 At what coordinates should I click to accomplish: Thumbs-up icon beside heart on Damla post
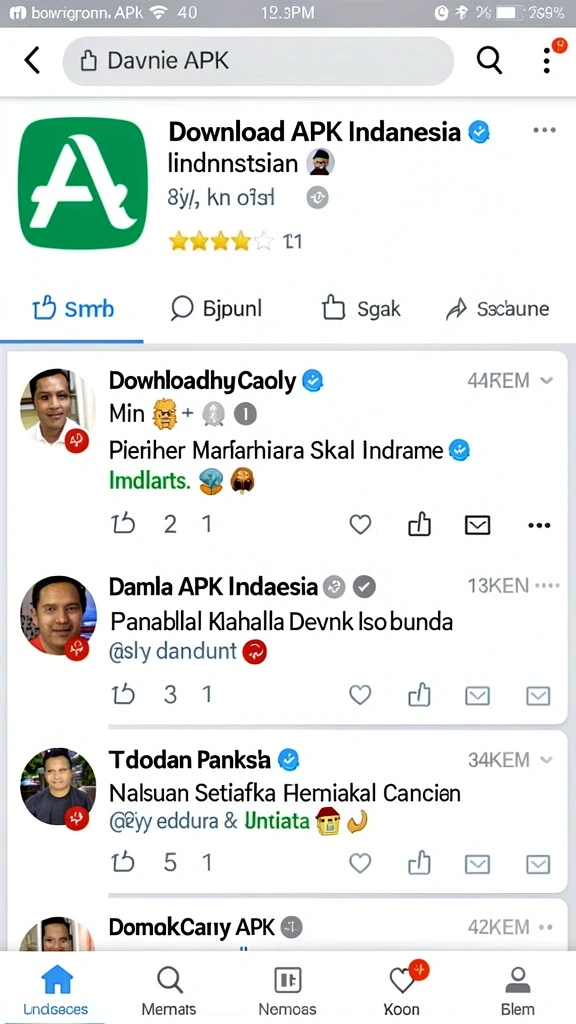(x=419, y=696)
